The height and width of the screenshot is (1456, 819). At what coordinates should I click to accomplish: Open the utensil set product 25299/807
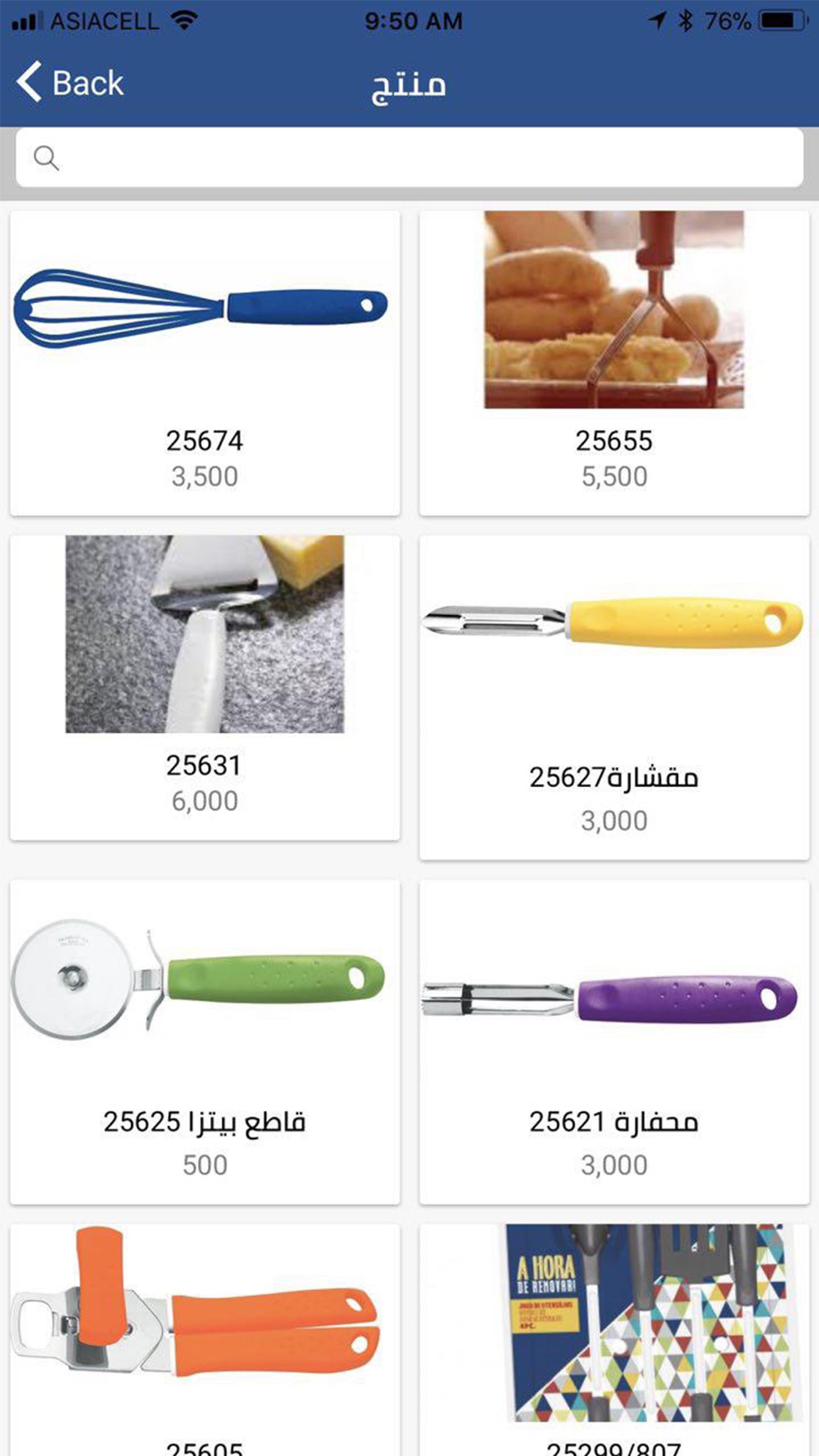click(614, 1340)
